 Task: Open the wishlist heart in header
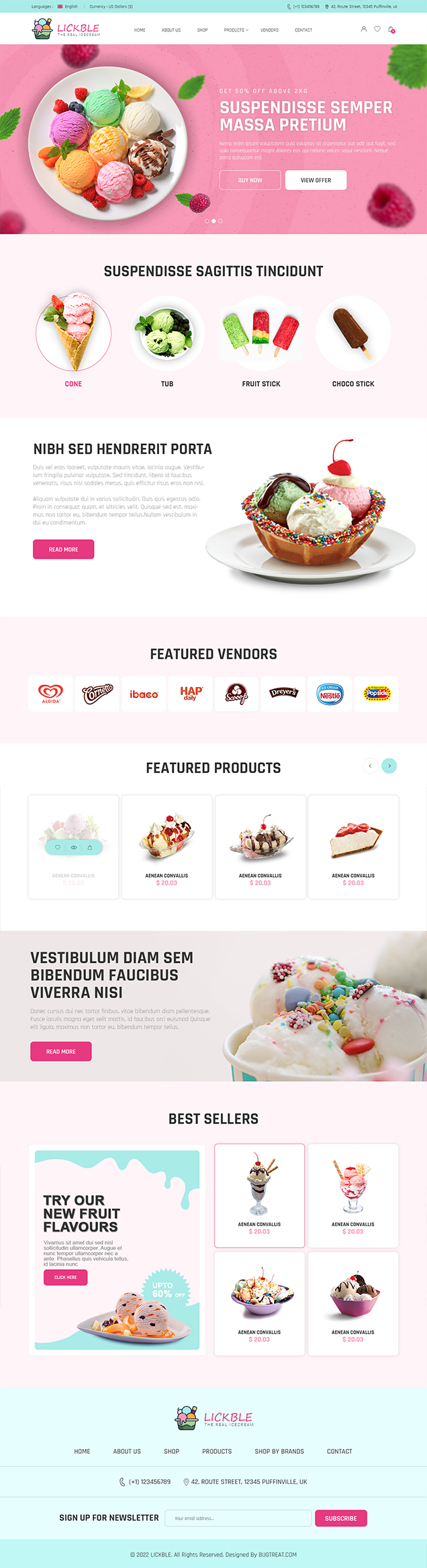point(377,29)
